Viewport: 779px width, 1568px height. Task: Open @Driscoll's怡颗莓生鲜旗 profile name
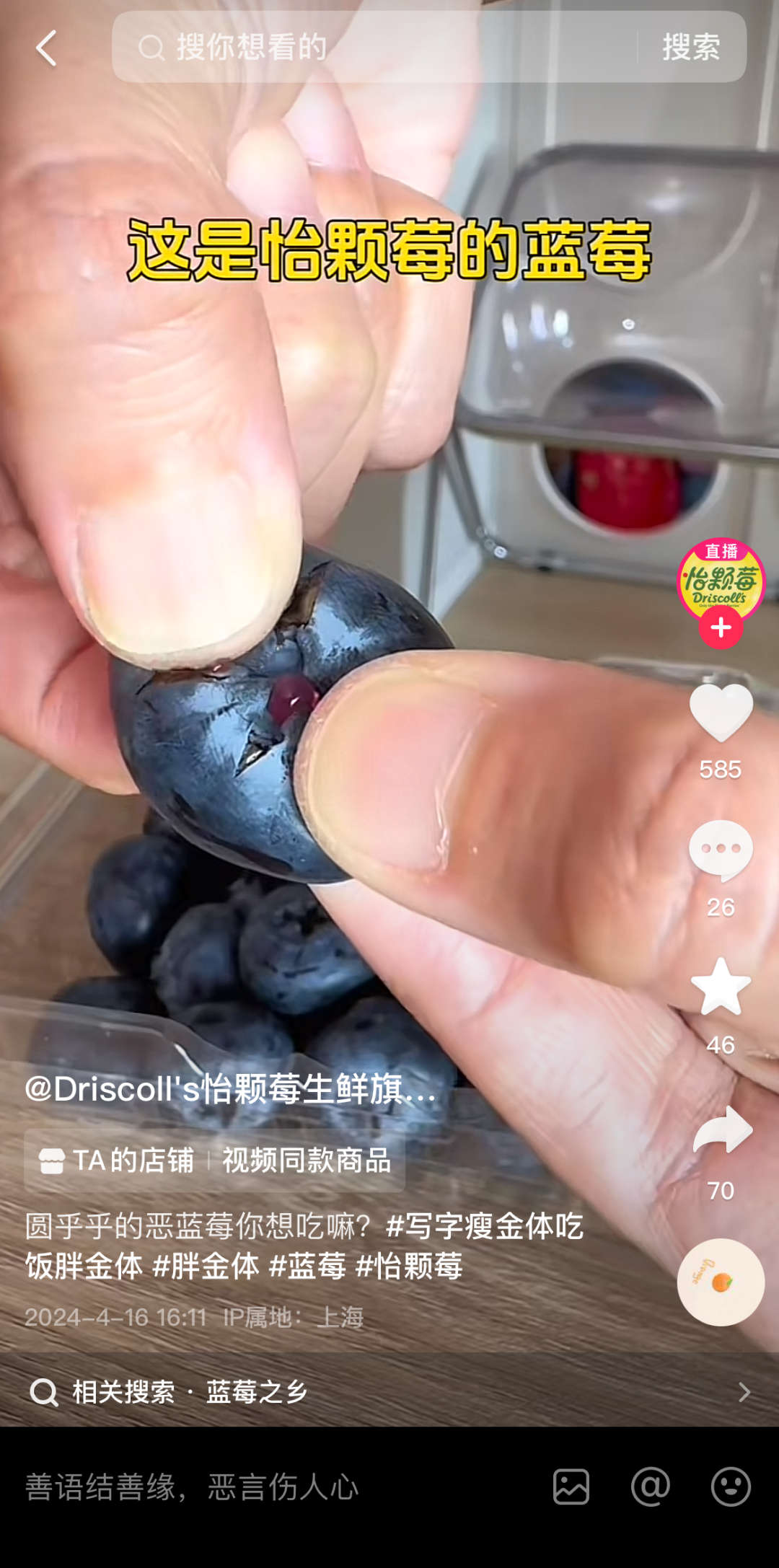(231, 1088)
